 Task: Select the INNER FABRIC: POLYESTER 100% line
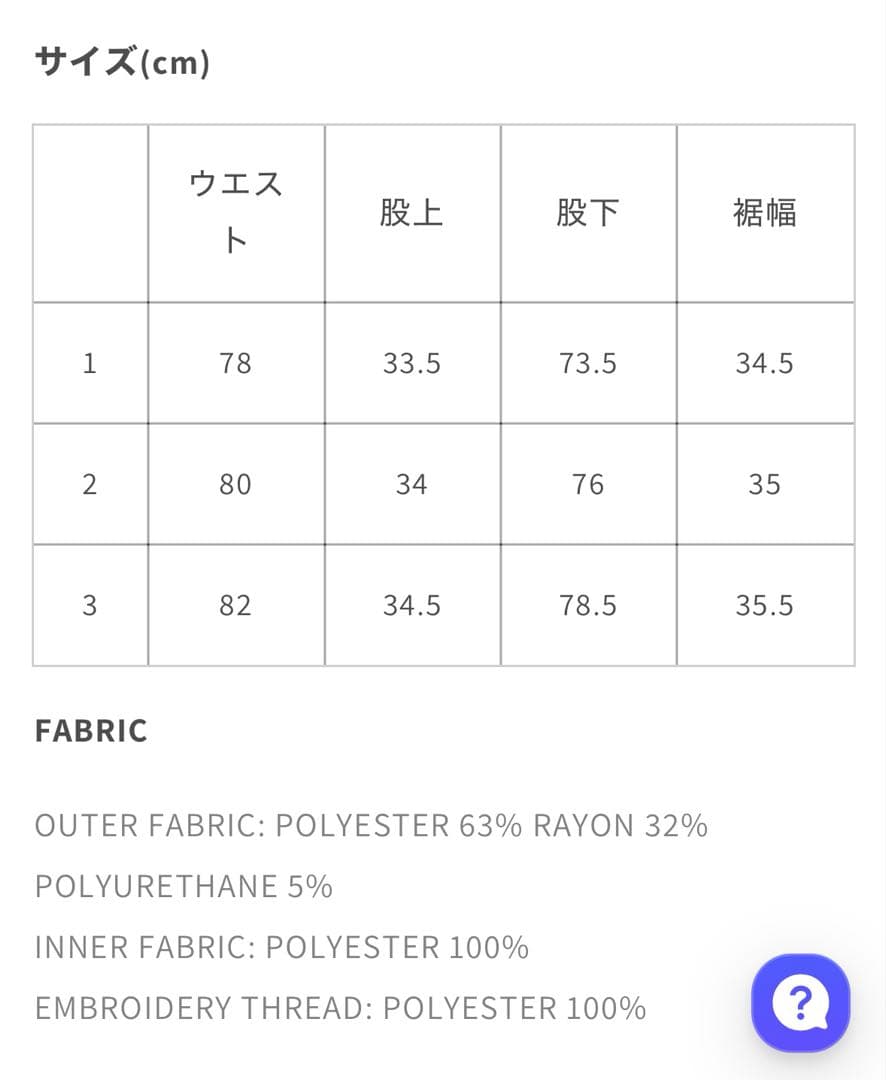284,946
